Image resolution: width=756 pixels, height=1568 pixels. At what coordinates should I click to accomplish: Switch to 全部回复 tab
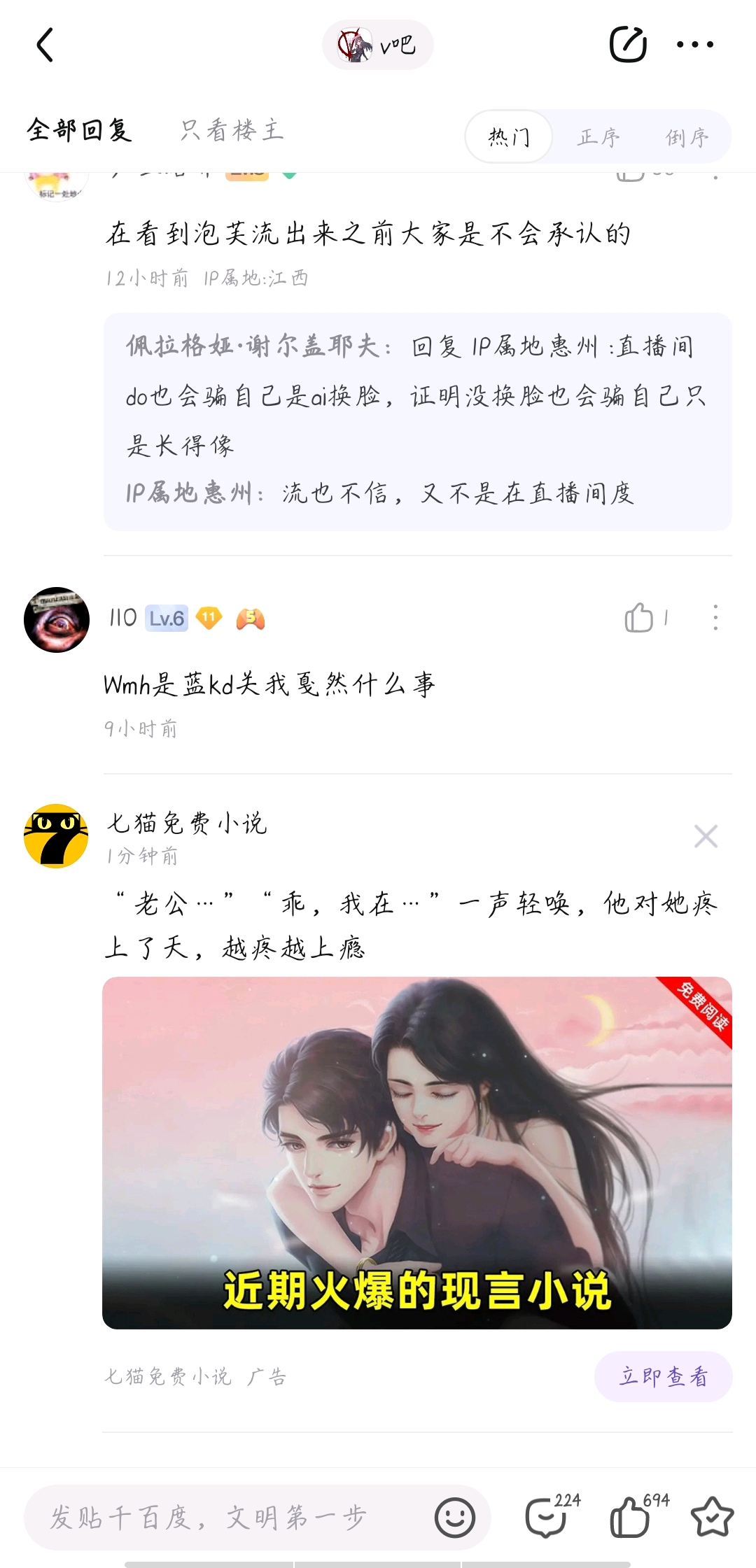click(x=79, y=130)
